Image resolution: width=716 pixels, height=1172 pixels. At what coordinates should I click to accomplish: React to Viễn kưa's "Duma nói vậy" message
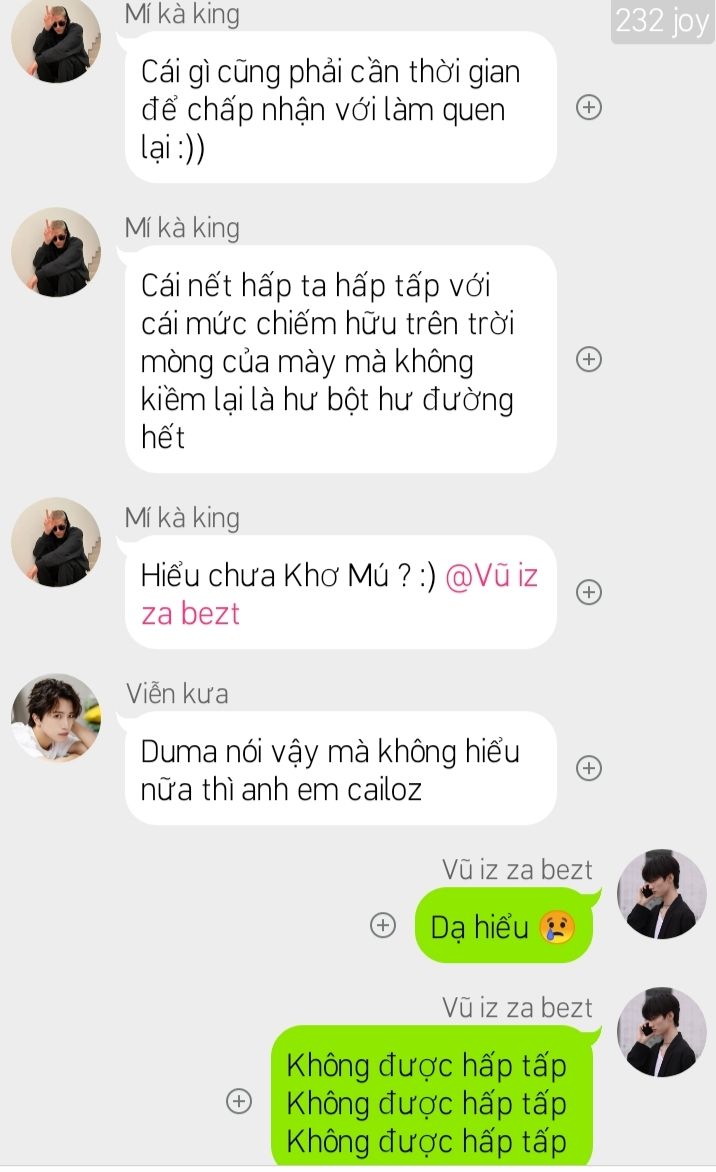tap(589, 768)
